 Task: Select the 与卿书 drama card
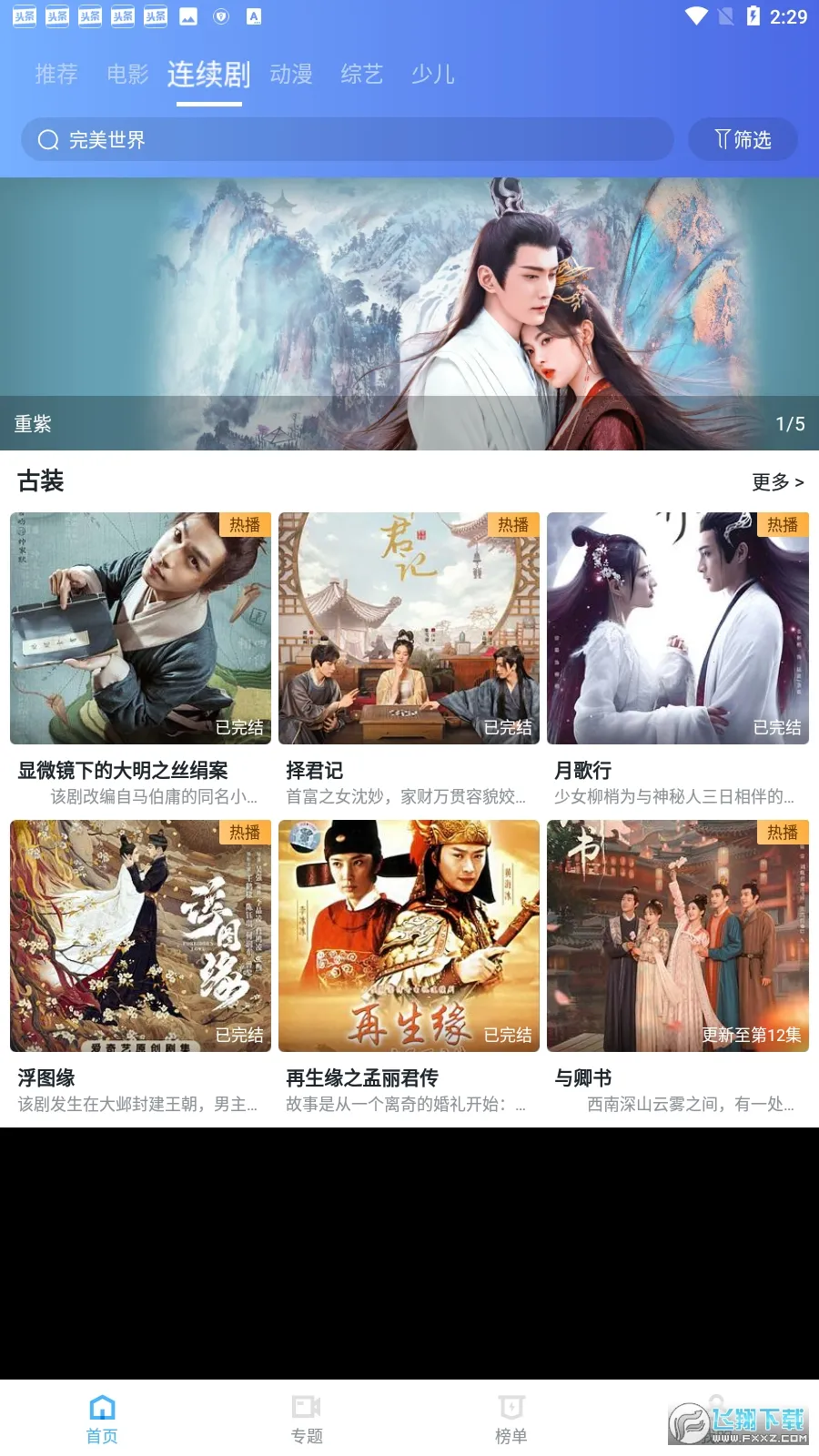pyautogui.click(x=677, y=935)
